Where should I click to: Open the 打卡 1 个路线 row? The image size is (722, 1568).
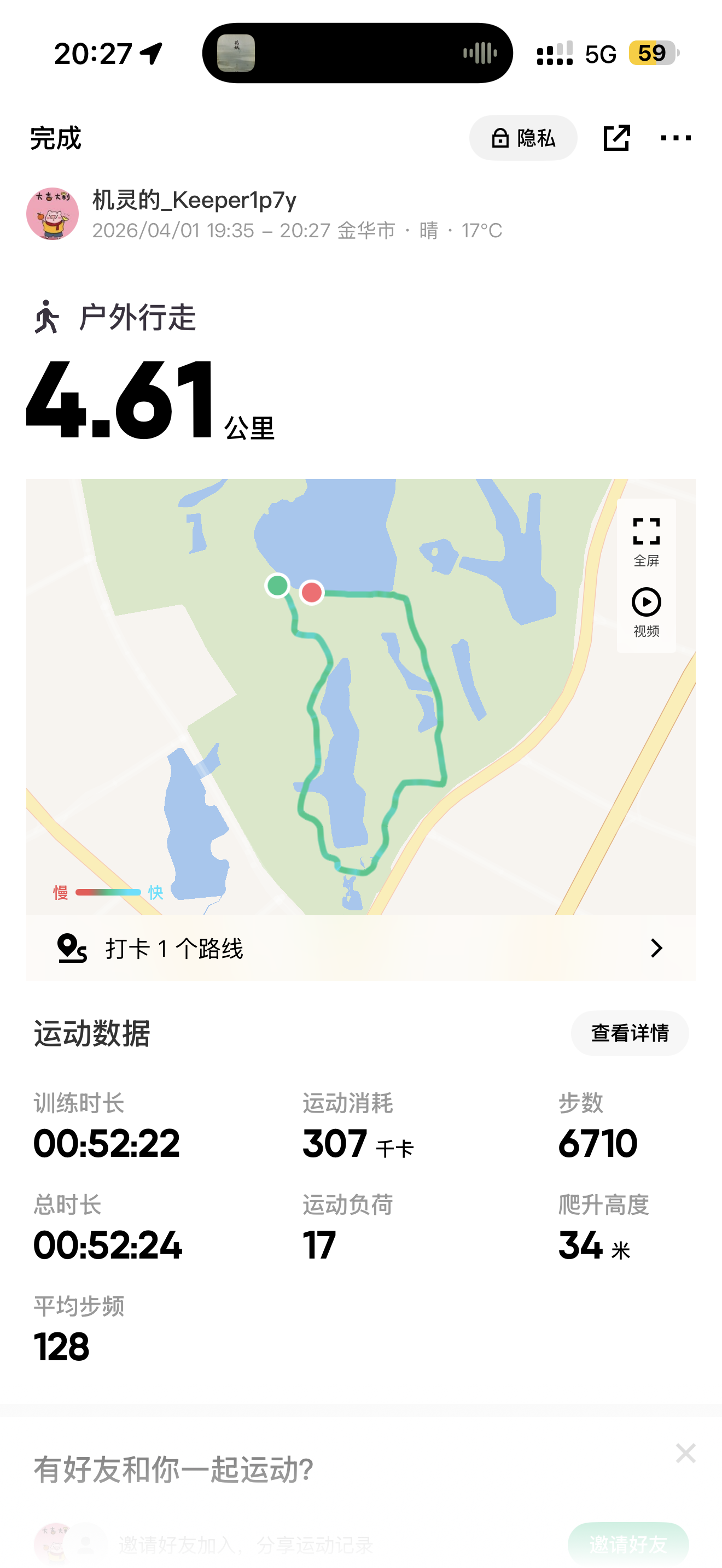(x=360, y=947)
